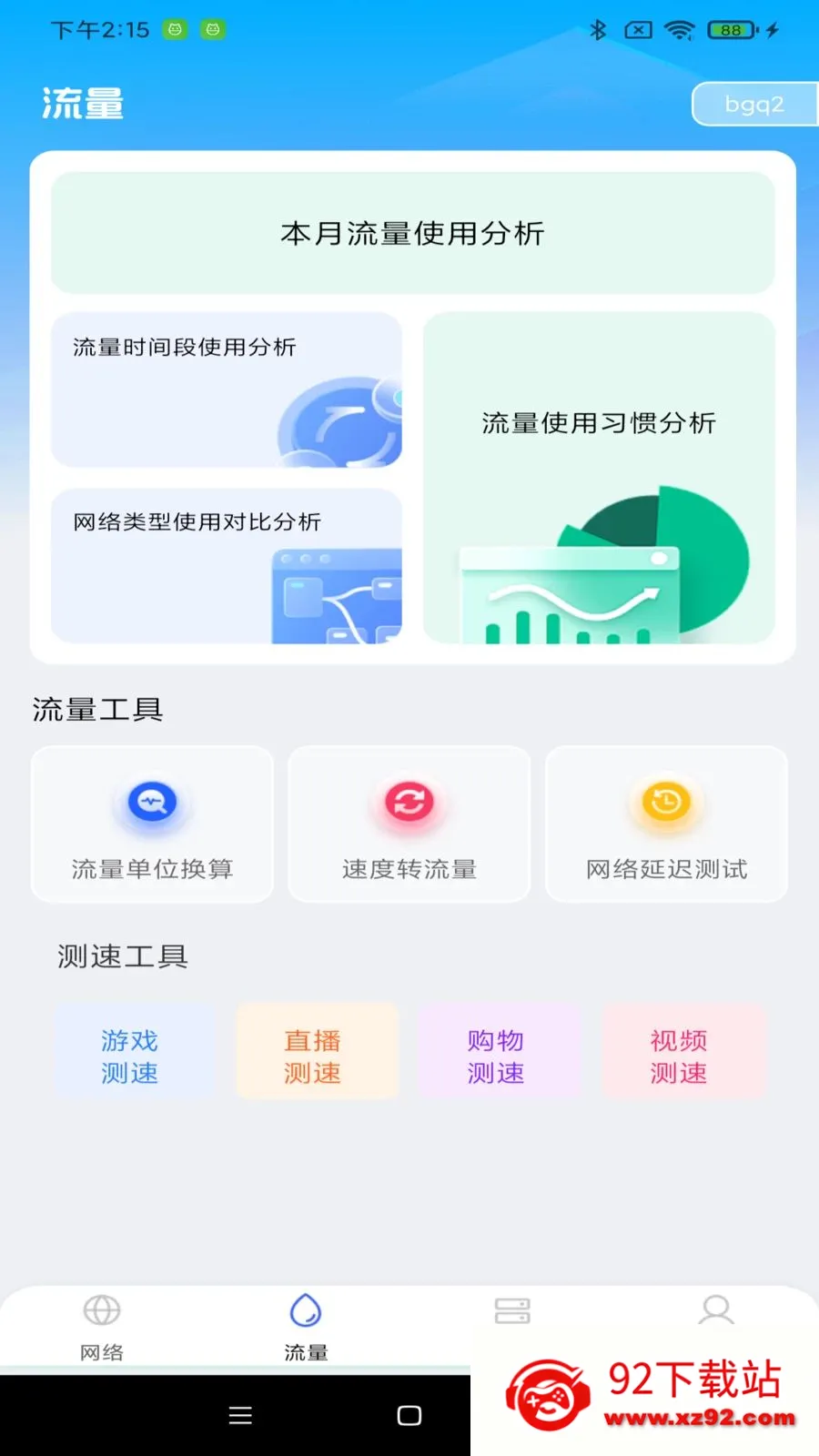
Task: Select the 流量 tab
Action: (306, 1328)
